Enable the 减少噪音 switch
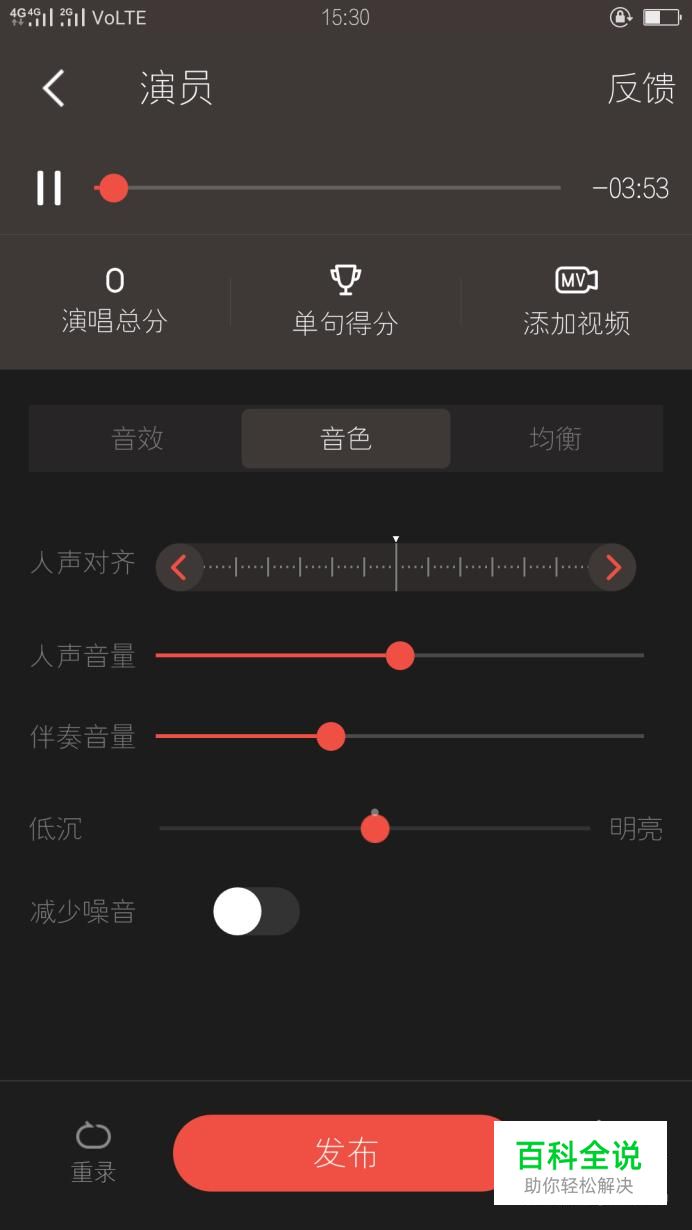The width and height of the screenshot is (692, 1230). pos(256,911)
